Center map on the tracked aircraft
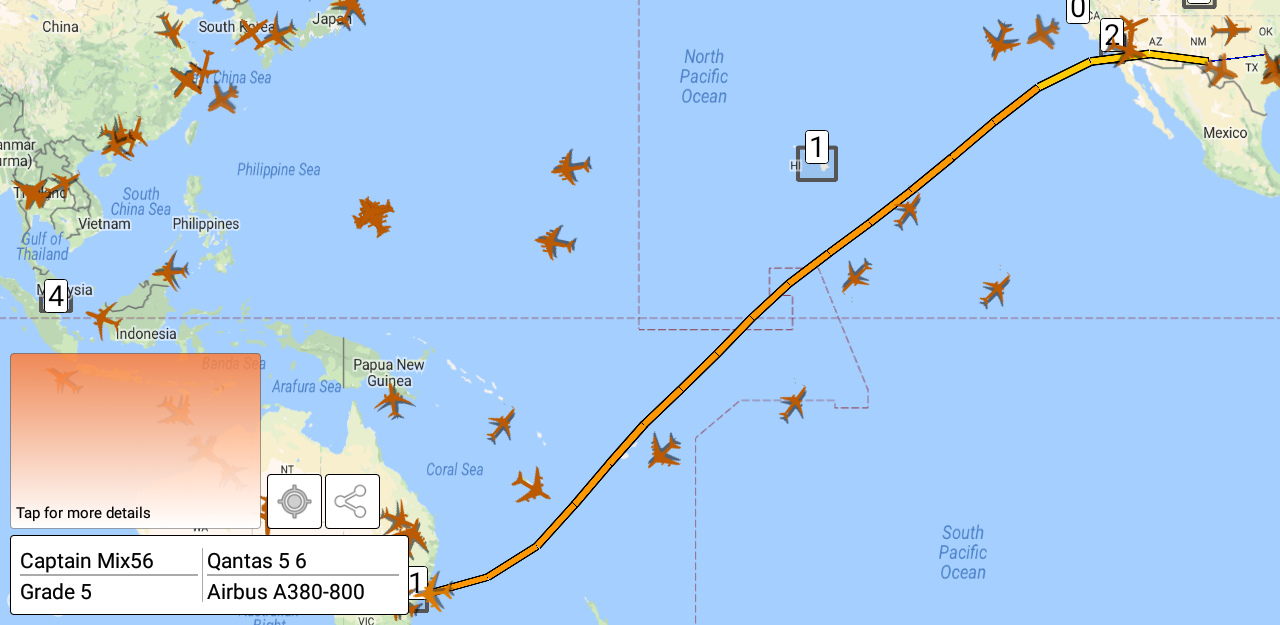The image size is (1280, 625). tap(294, 501)
